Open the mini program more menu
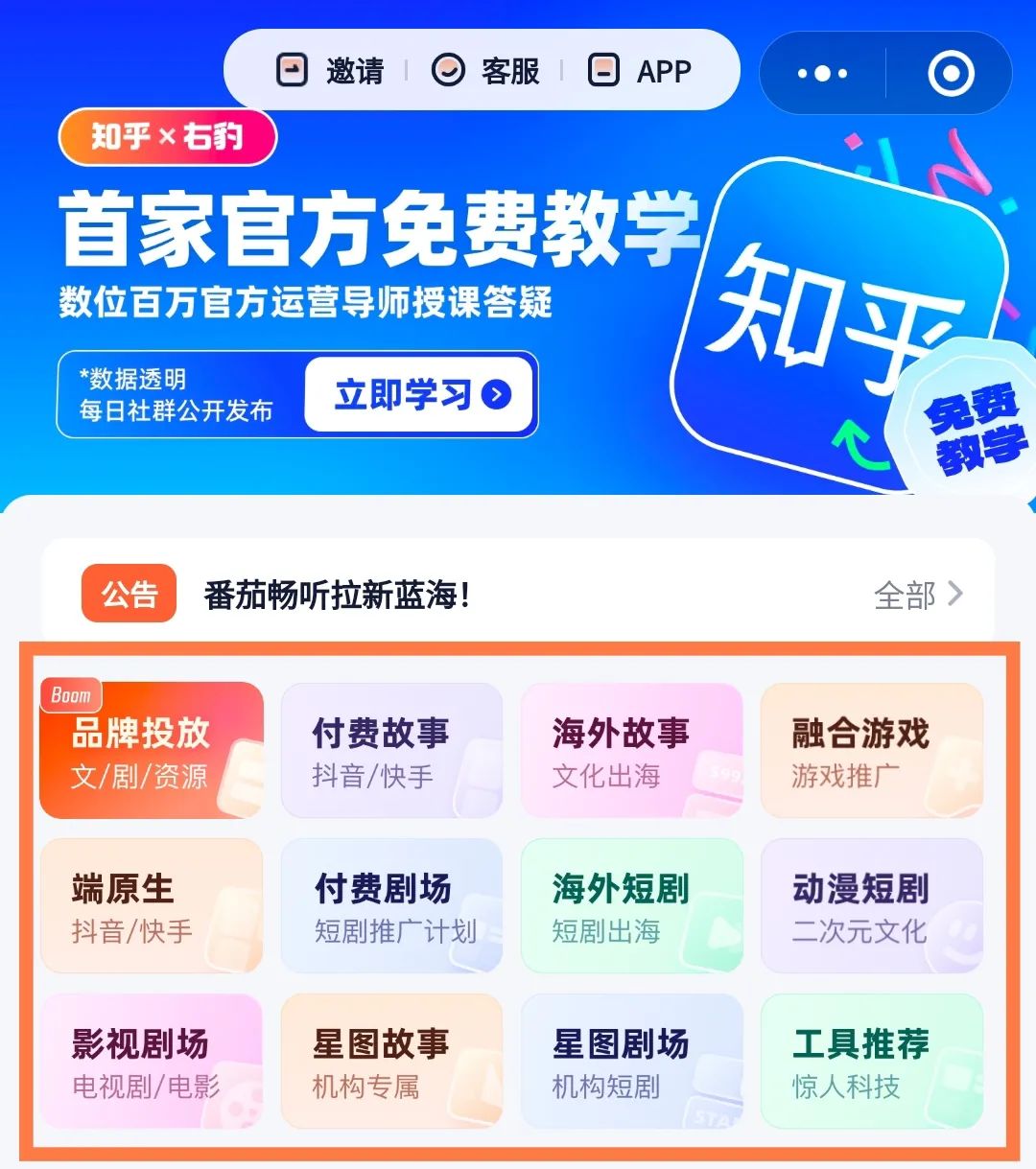 tap(822, 73)
